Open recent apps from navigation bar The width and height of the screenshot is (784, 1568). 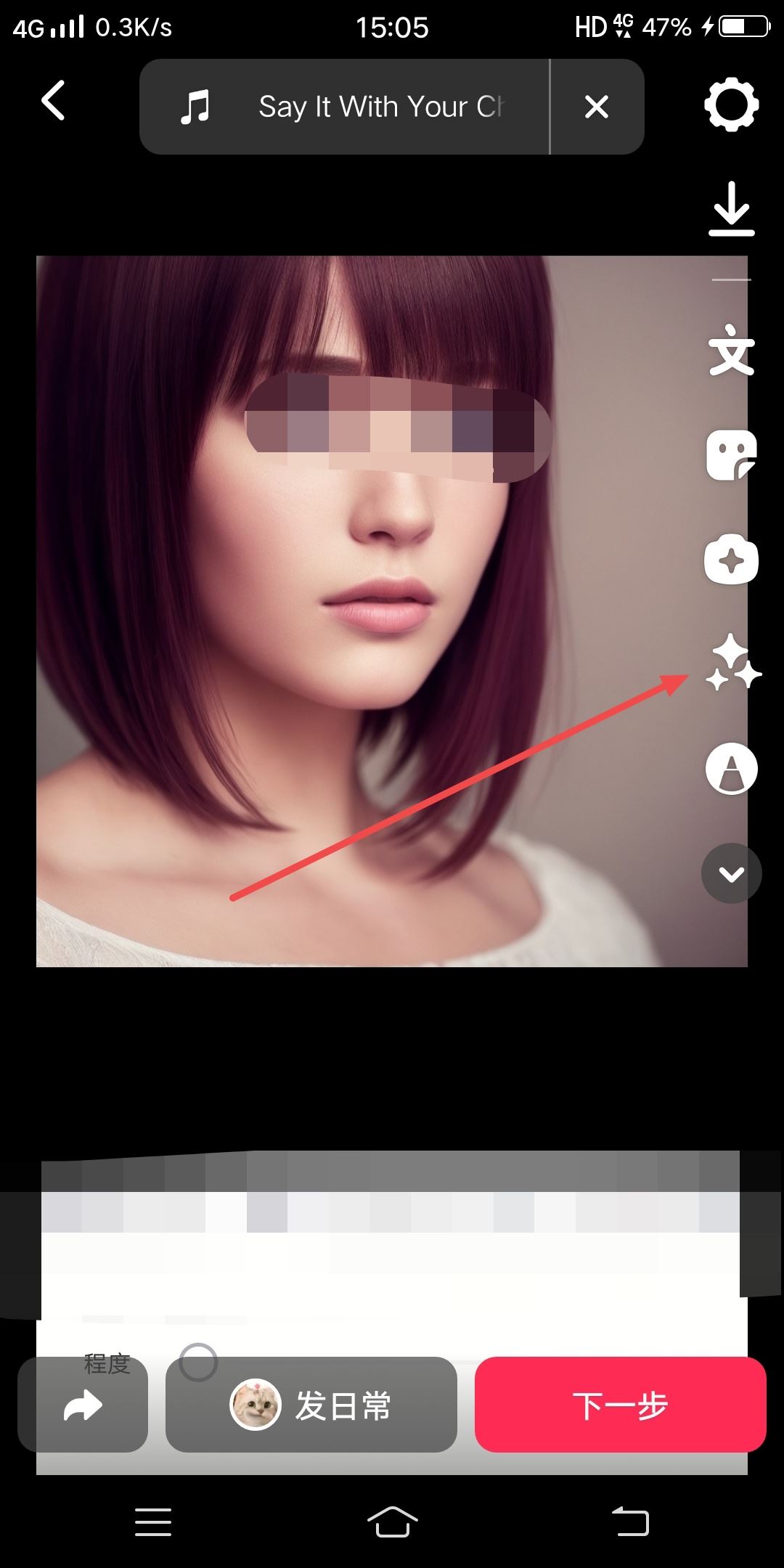pyautogui.click(x=153, y=1521)
